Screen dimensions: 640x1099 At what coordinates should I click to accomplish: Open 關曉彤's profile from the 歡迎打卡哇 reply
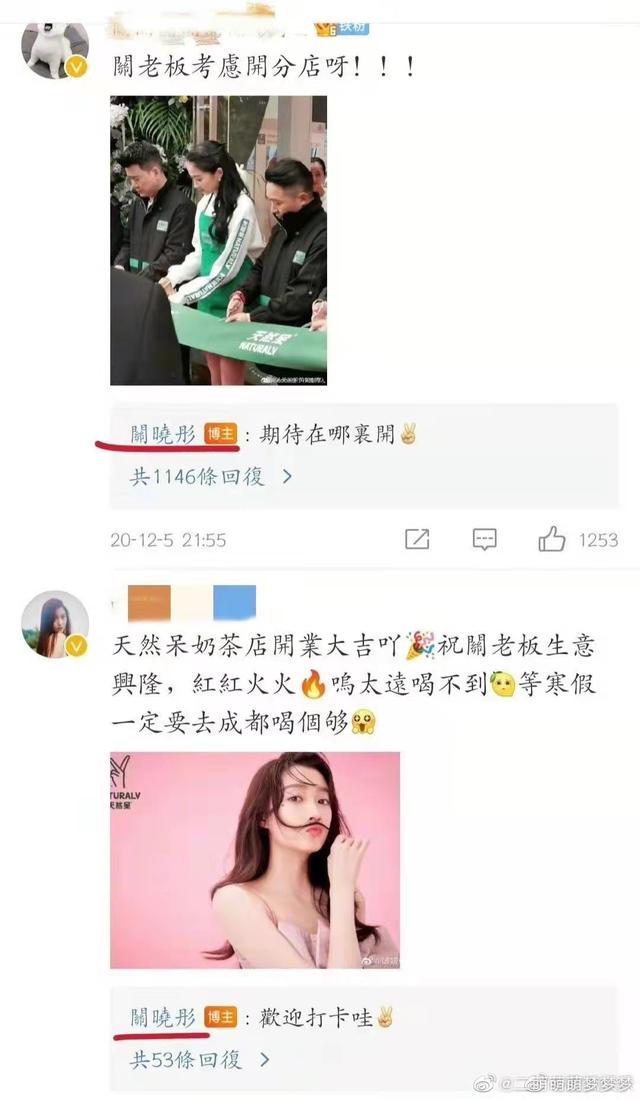coord(165,1017)
